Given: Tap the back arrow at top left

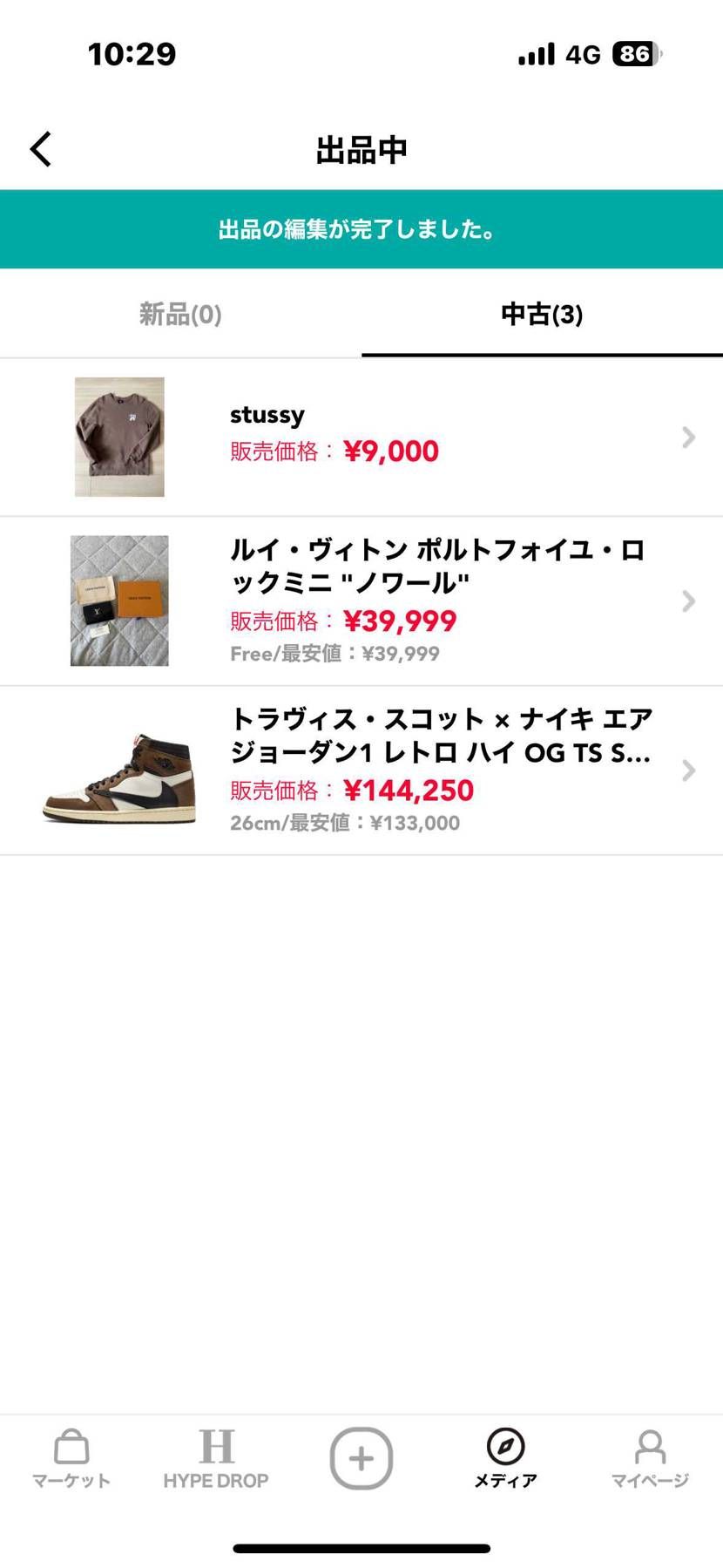Looking at the screenshot, I should (39, 148).
